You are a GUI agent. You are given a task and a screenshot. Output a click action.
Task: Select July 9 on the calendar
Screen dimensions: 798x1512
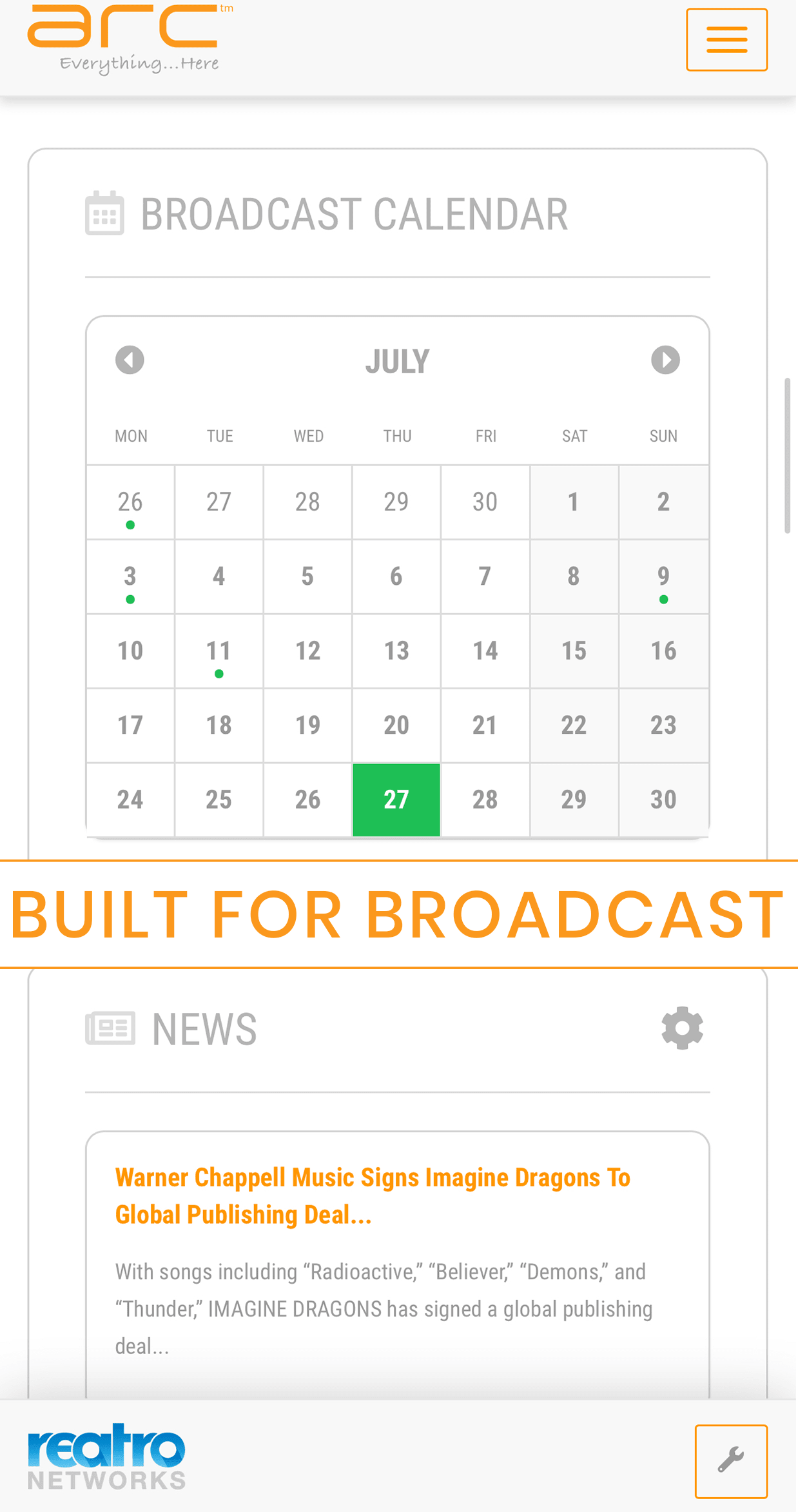(x=663, y=577)
